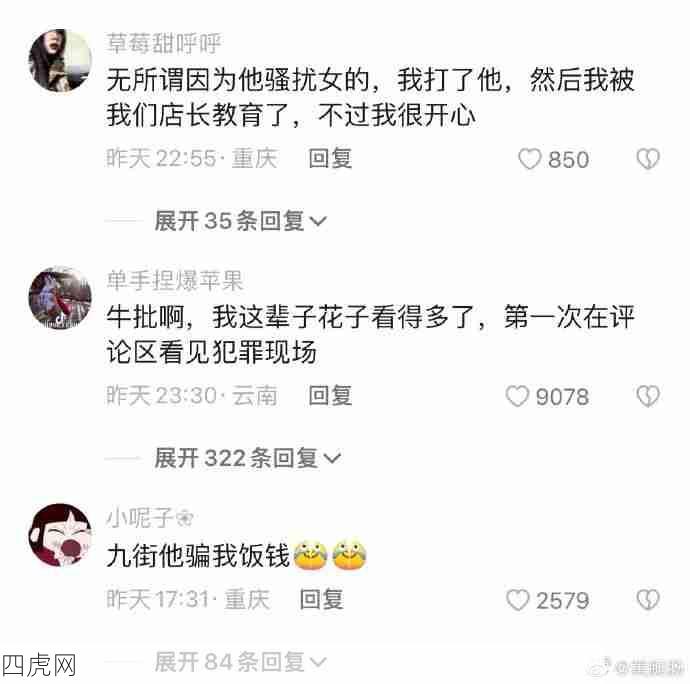Expand the 322 replies

pyautogui.click(x=247, y=458)
